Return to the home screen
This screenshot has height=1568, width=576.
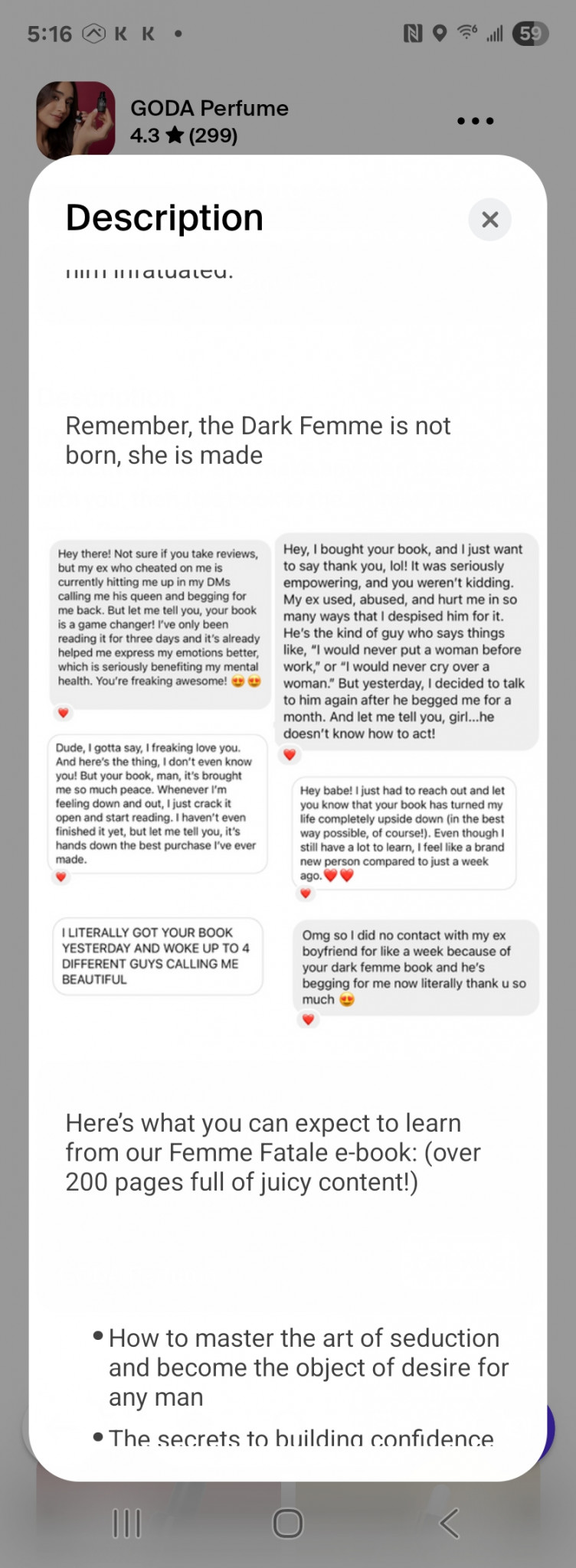click(x=288, y=1524)
